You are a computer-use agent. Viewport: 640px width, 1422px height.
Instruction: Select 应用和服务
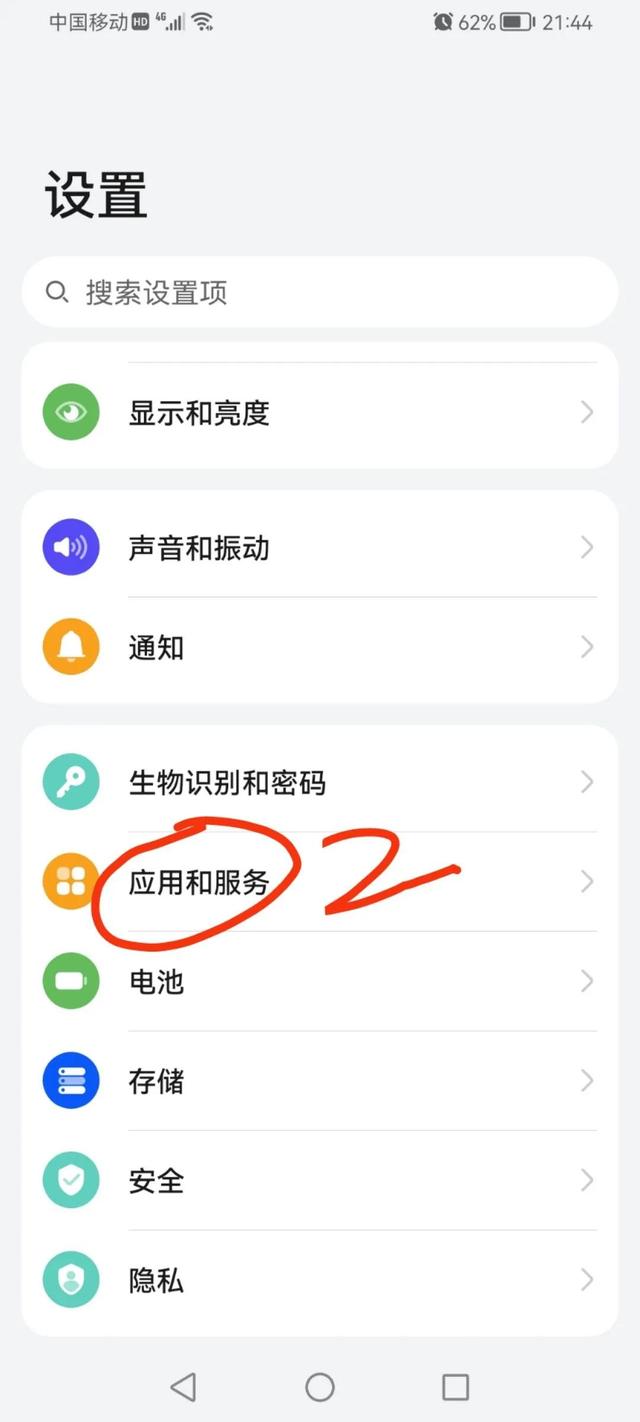click(320, 881)
